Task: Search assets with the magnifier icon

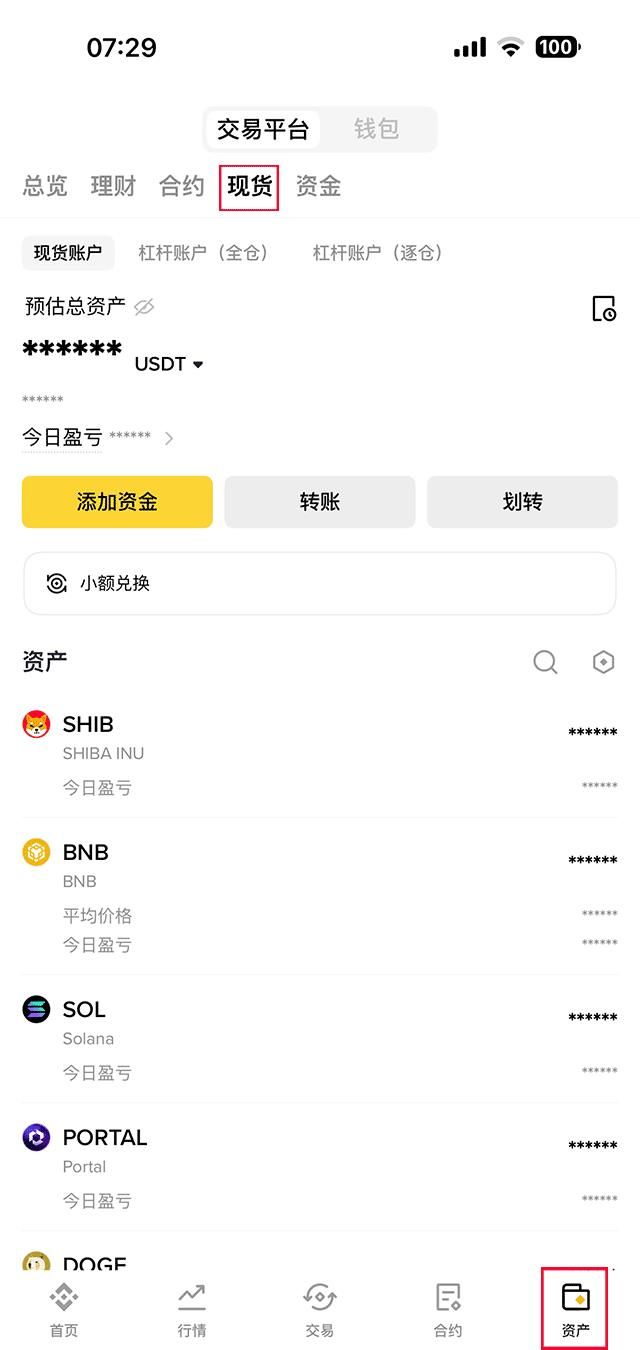Action: point(545,662)
